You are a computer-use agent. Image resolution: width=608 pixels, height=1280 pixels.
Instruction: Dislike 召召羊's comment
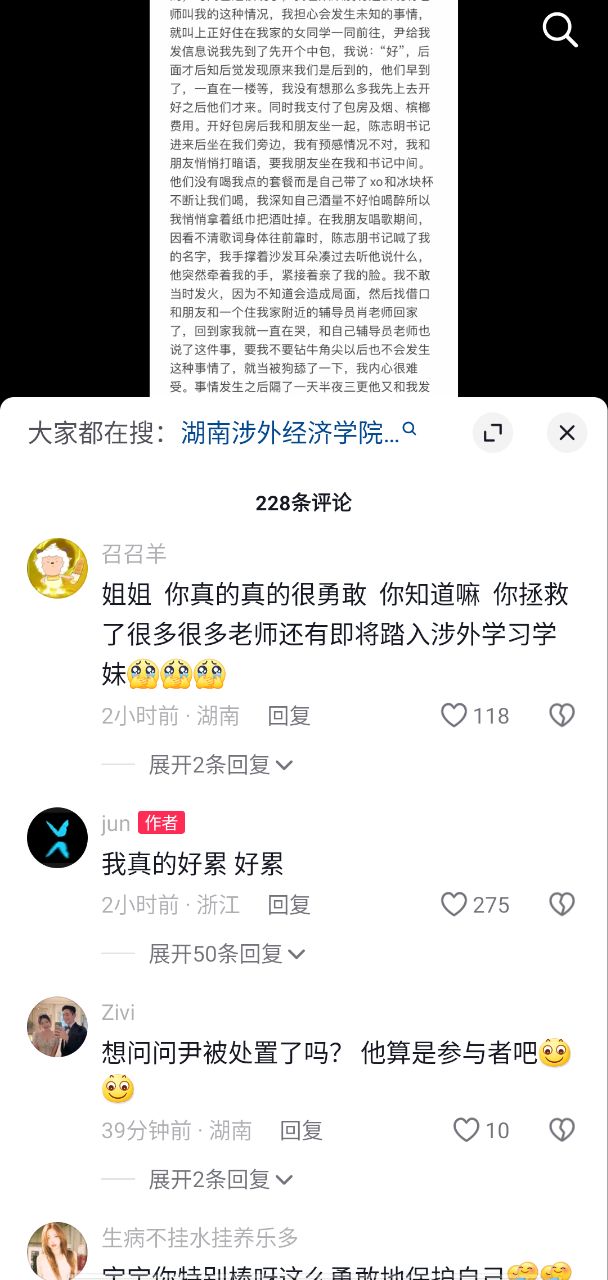(x=562, y=716)
